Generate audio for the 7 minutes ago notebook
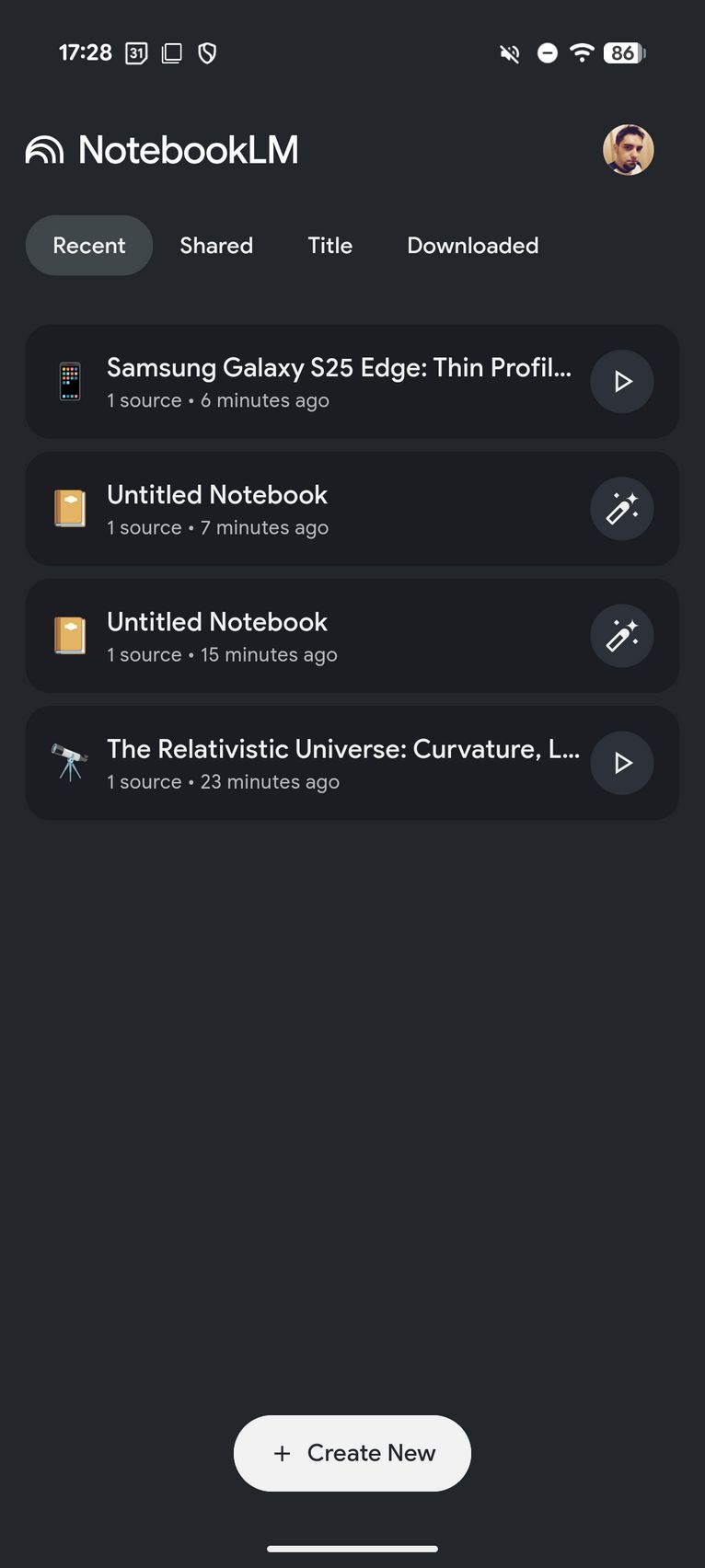The width and height of the screenshot is (705, 1568). coord(622,508)
